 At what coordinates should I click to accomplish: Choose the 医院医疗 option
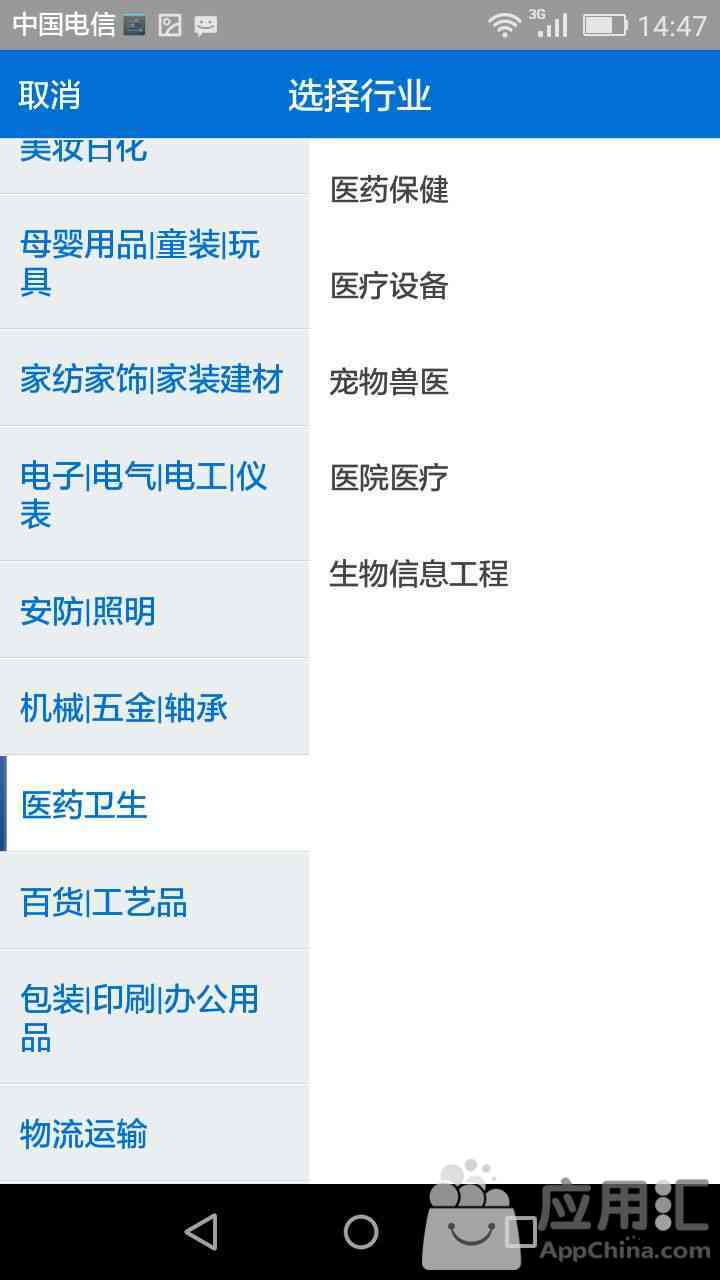coord(390,478)
